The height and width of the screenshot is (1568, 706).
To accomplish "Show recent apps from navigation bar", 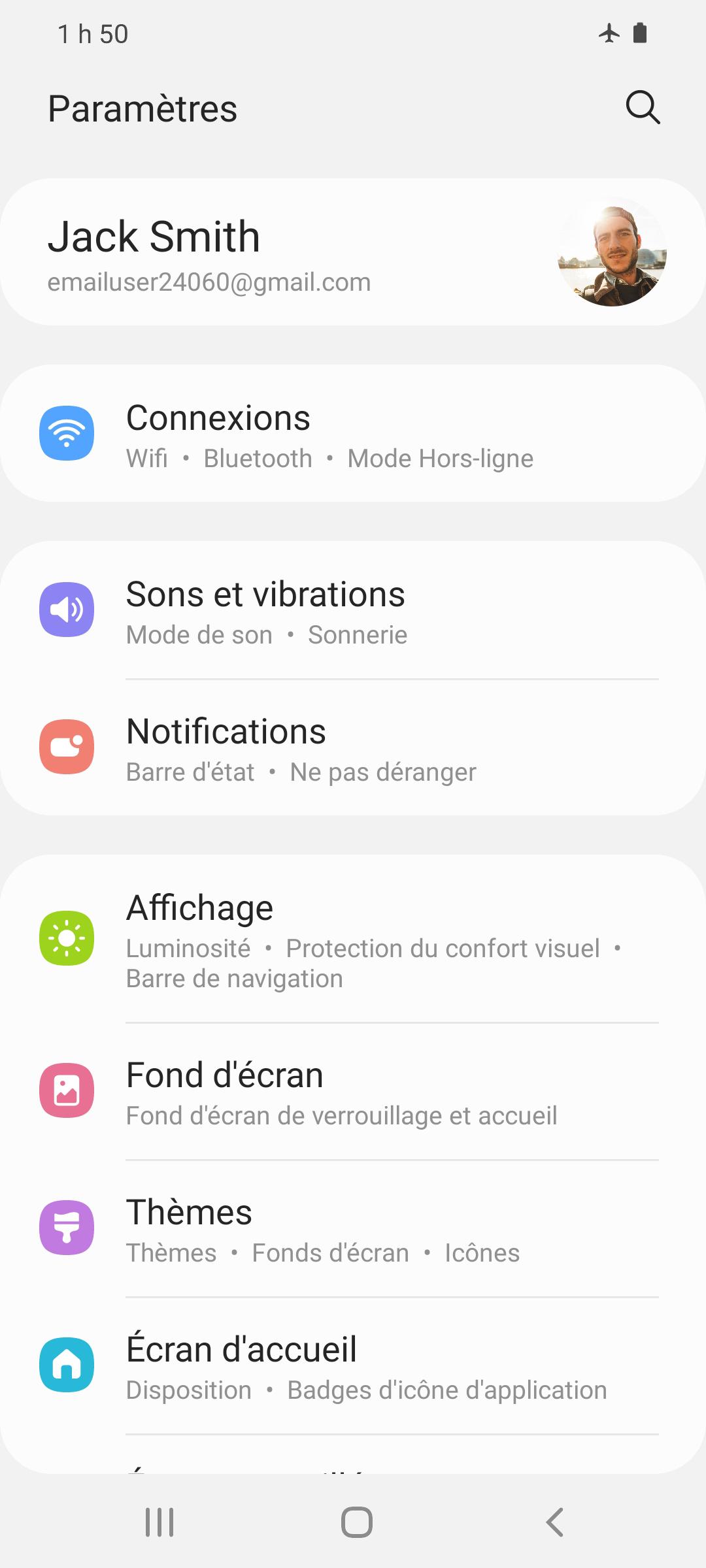I will pos(160,1522).
